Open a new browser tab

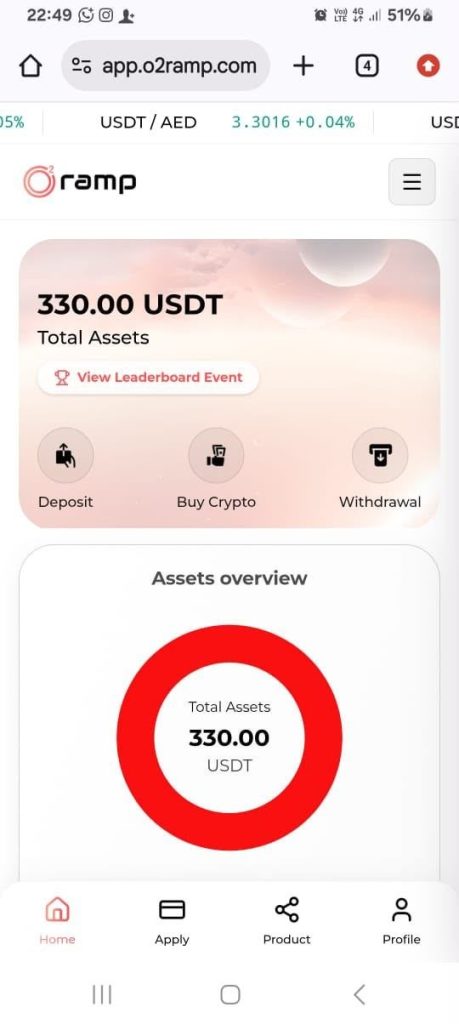coord(303,66)
